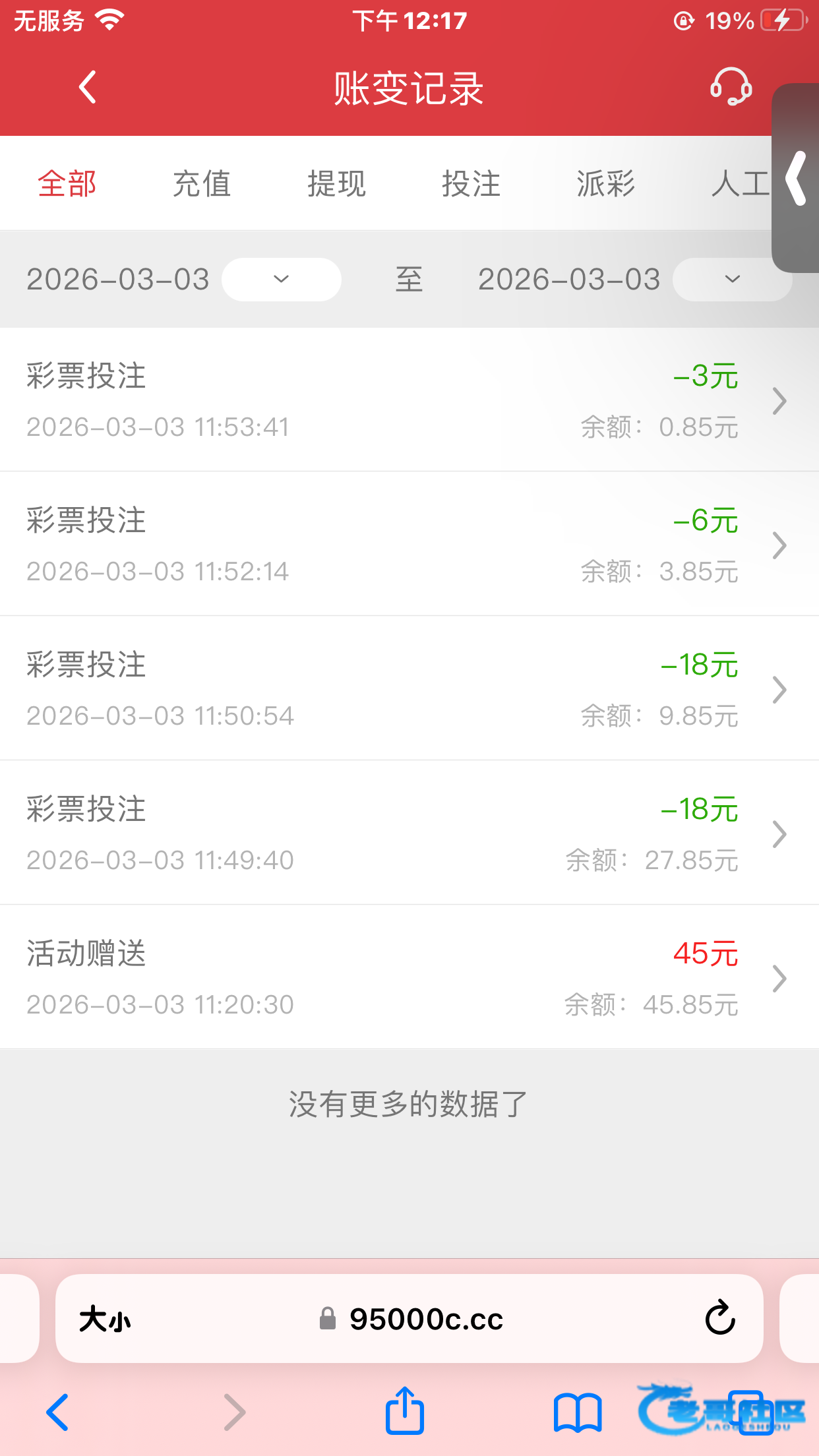Reload the page in Safari
Viewport: 819px width, 1456px height.
(719, 1318)
